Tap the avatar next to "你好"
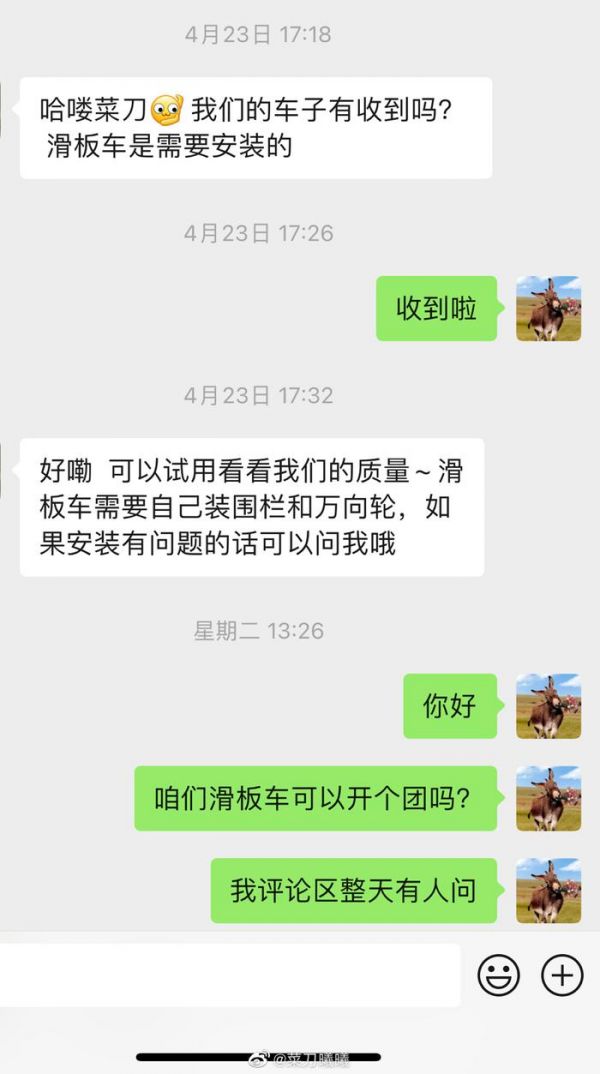Viewport: 600px width, 1074px height. [548, 706]
